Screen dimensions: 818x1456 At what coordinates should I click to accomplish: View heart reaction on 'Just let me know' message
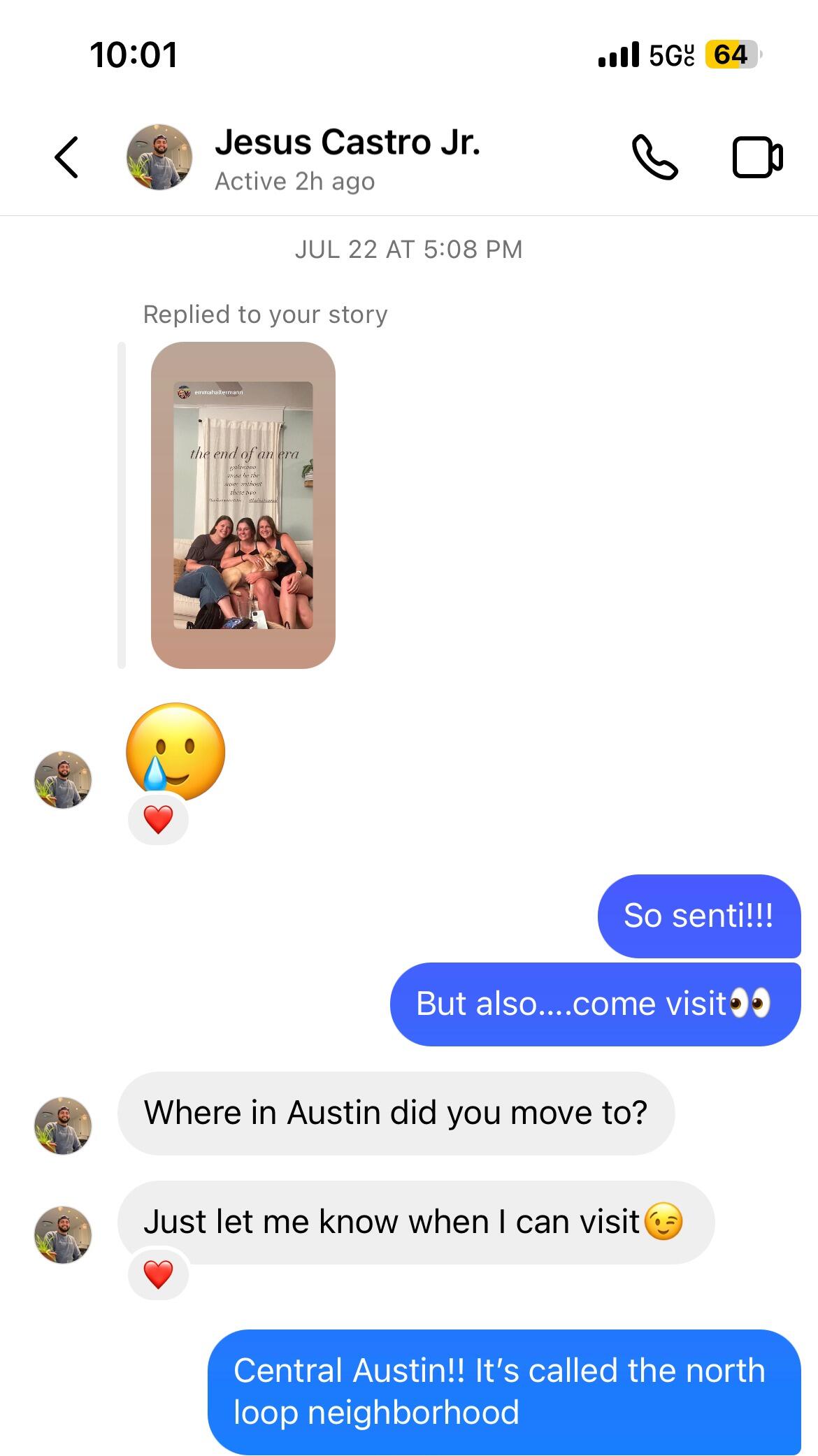158,1274
